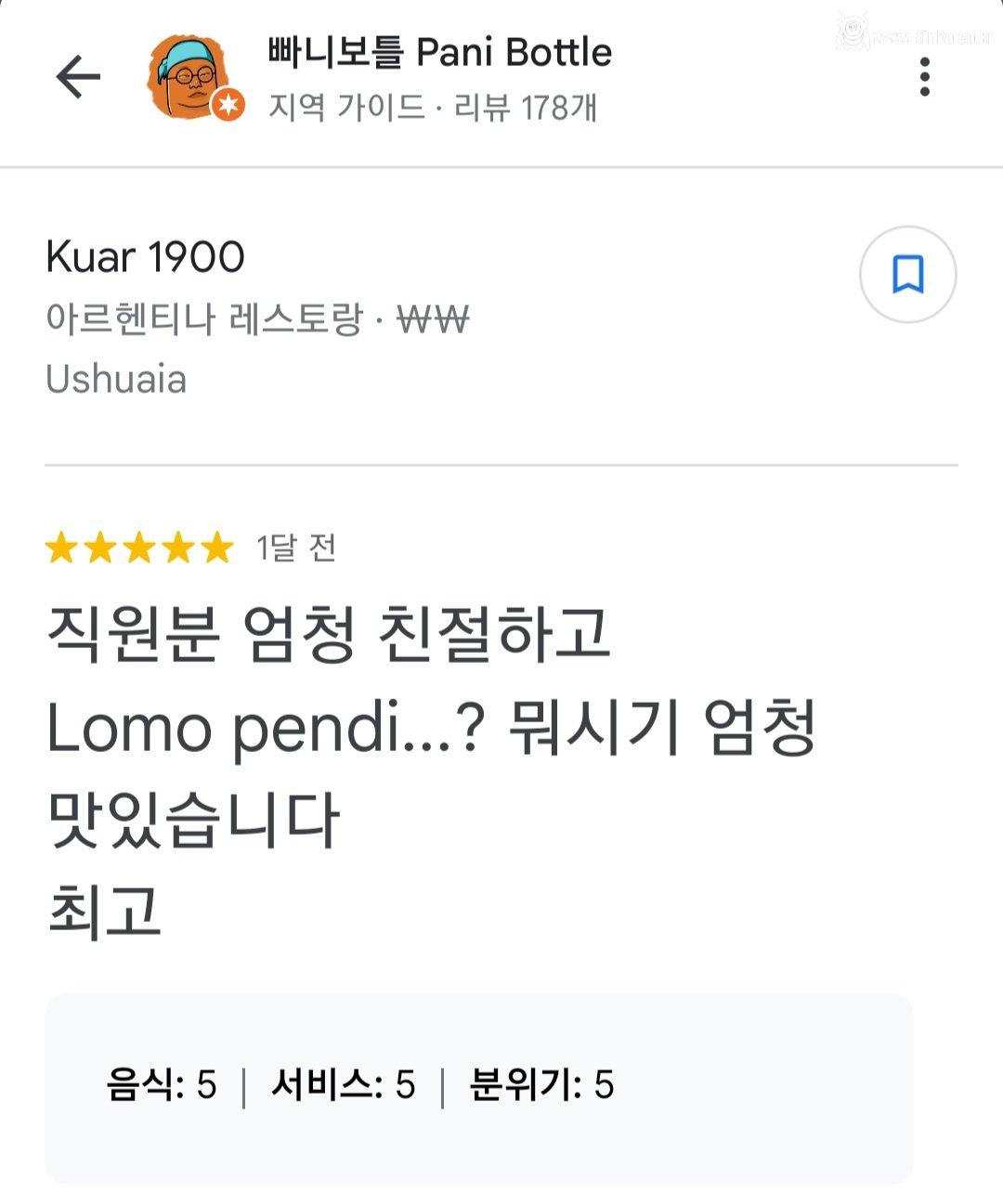Tap the bookmark icon to save Kuar 1900
Screen dimensions: 1003x1204
coord(908,275)
